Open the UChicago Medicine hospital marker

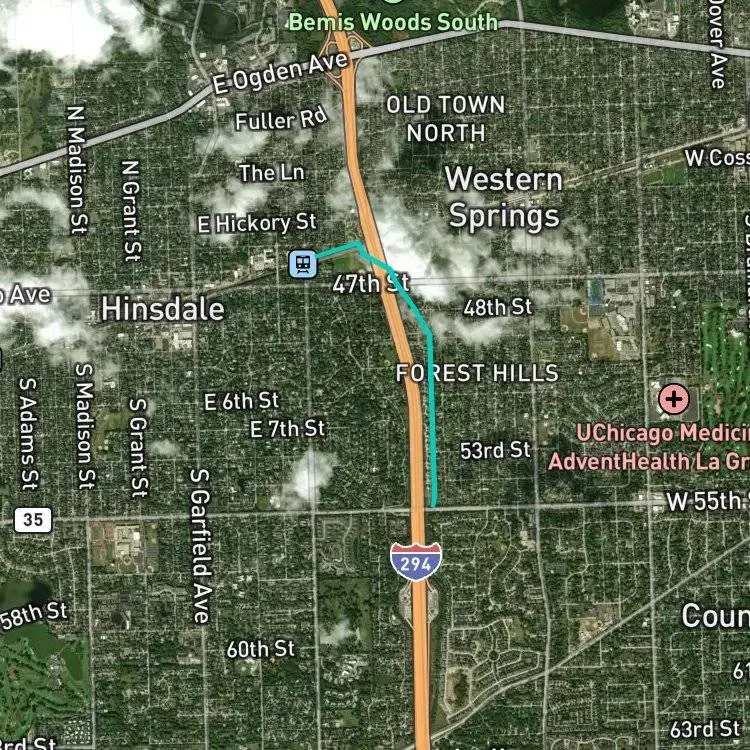point(674,399)
